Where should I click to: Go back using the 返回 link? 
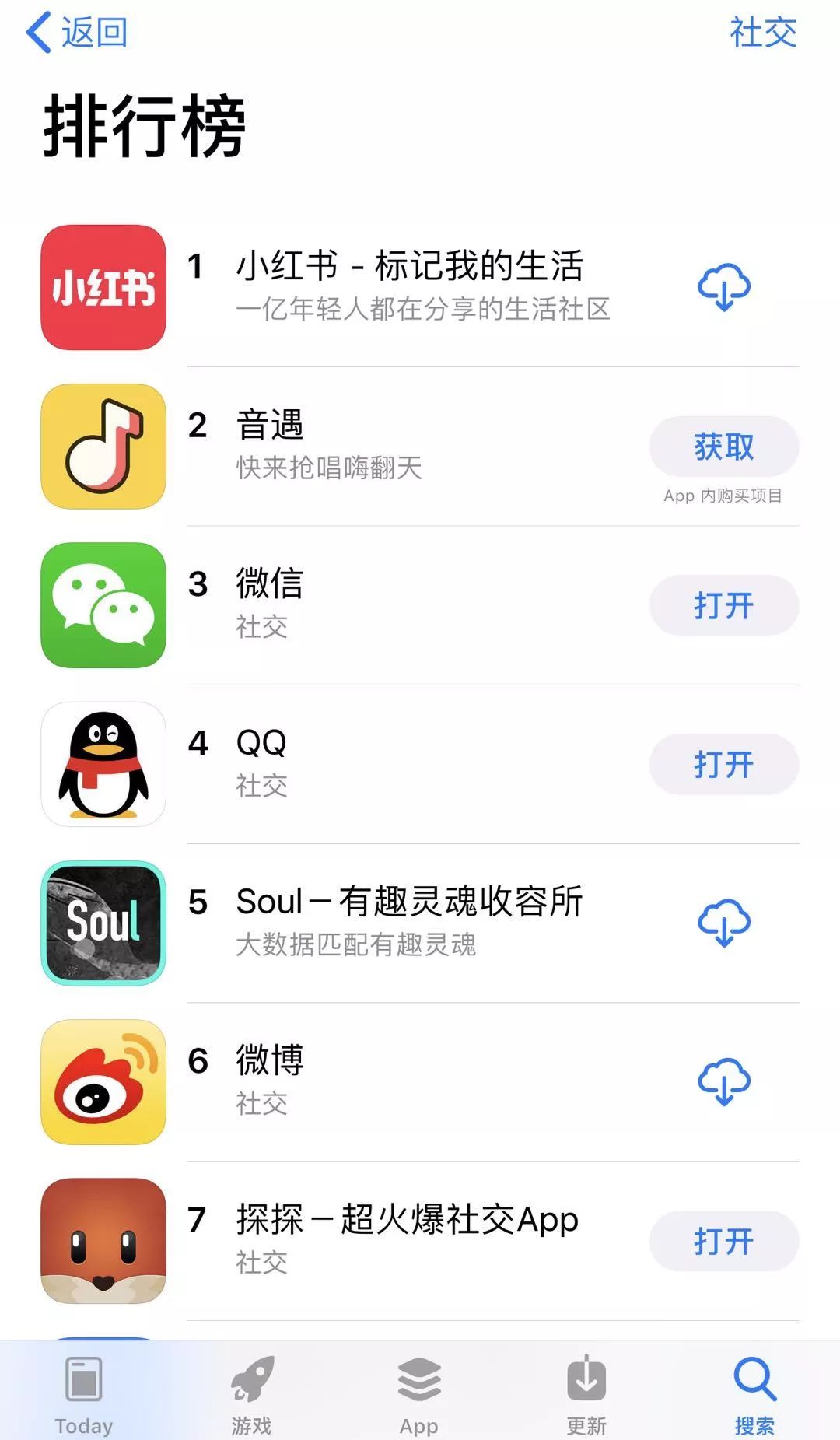78,33
